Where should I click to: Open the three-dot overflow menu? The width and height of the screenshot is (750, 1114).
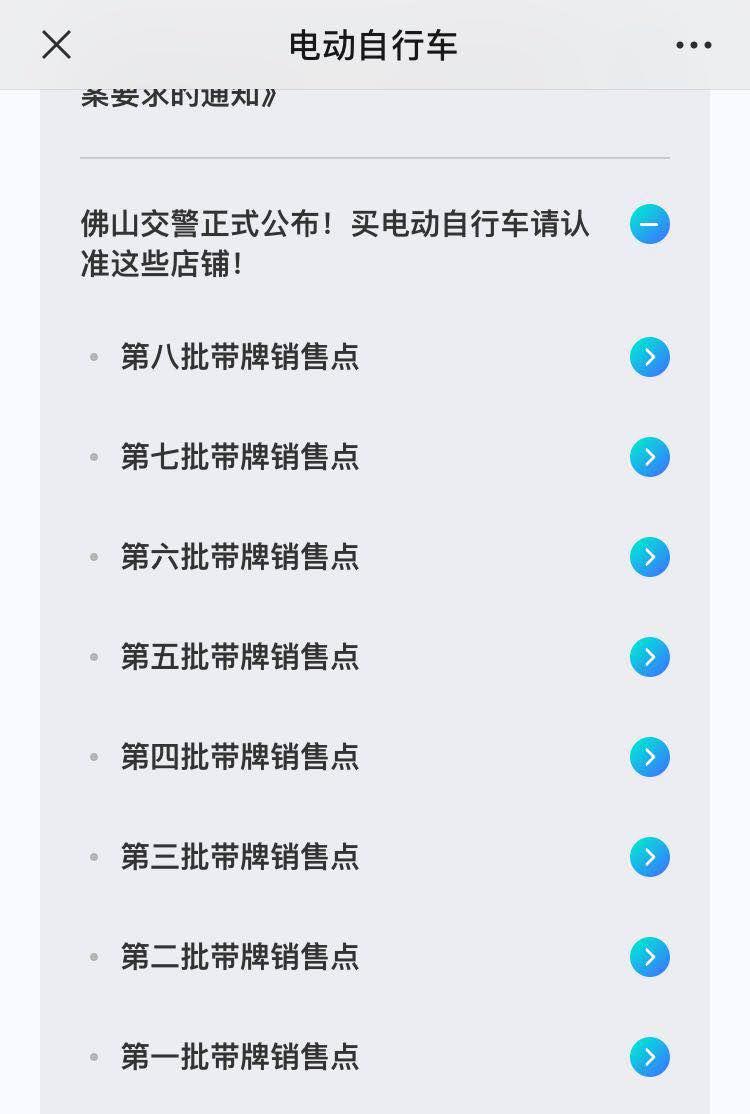coord(693,45)
